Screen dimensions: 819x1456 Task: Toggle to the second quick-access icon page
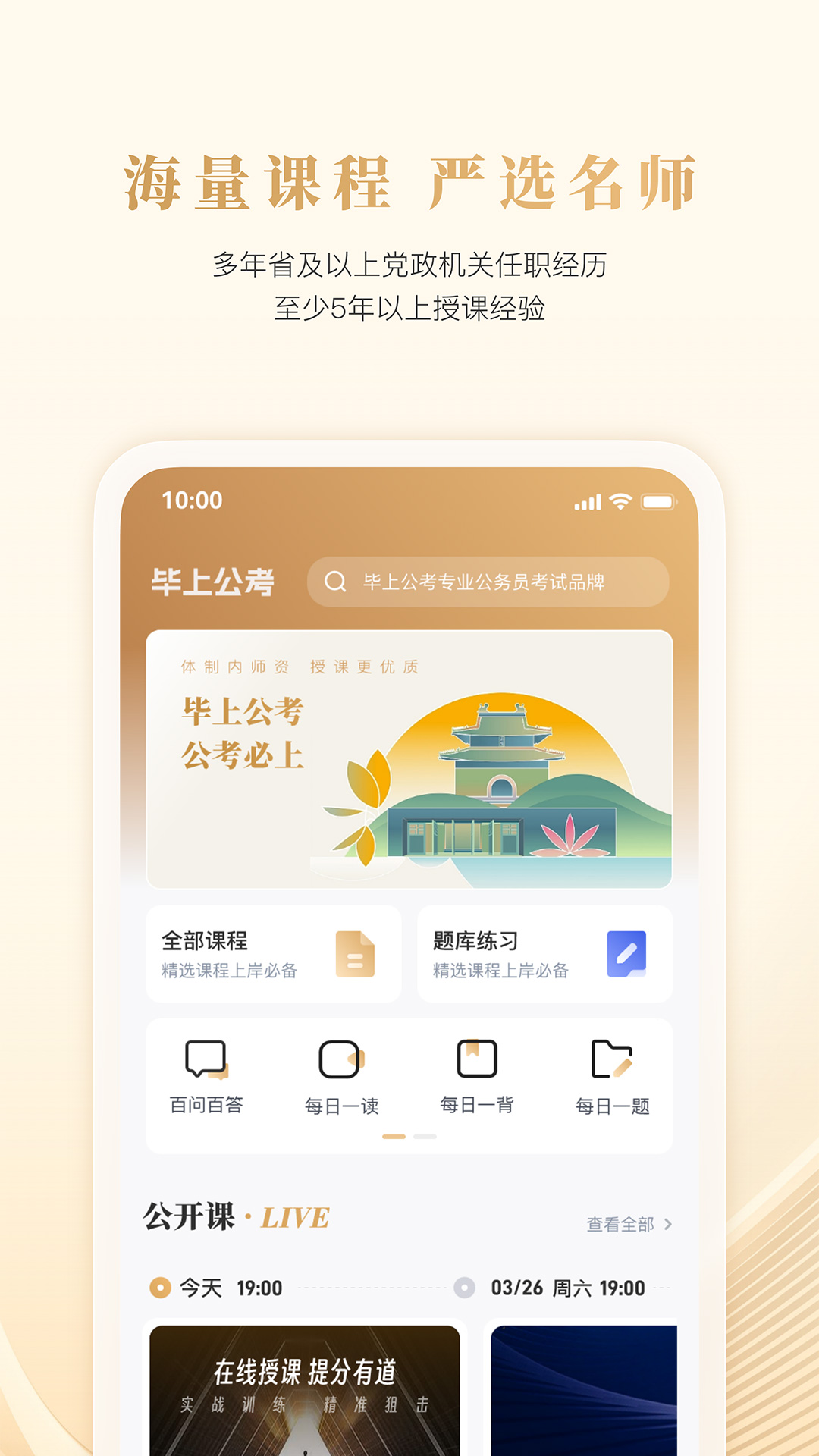click(x=424, y=1137)
